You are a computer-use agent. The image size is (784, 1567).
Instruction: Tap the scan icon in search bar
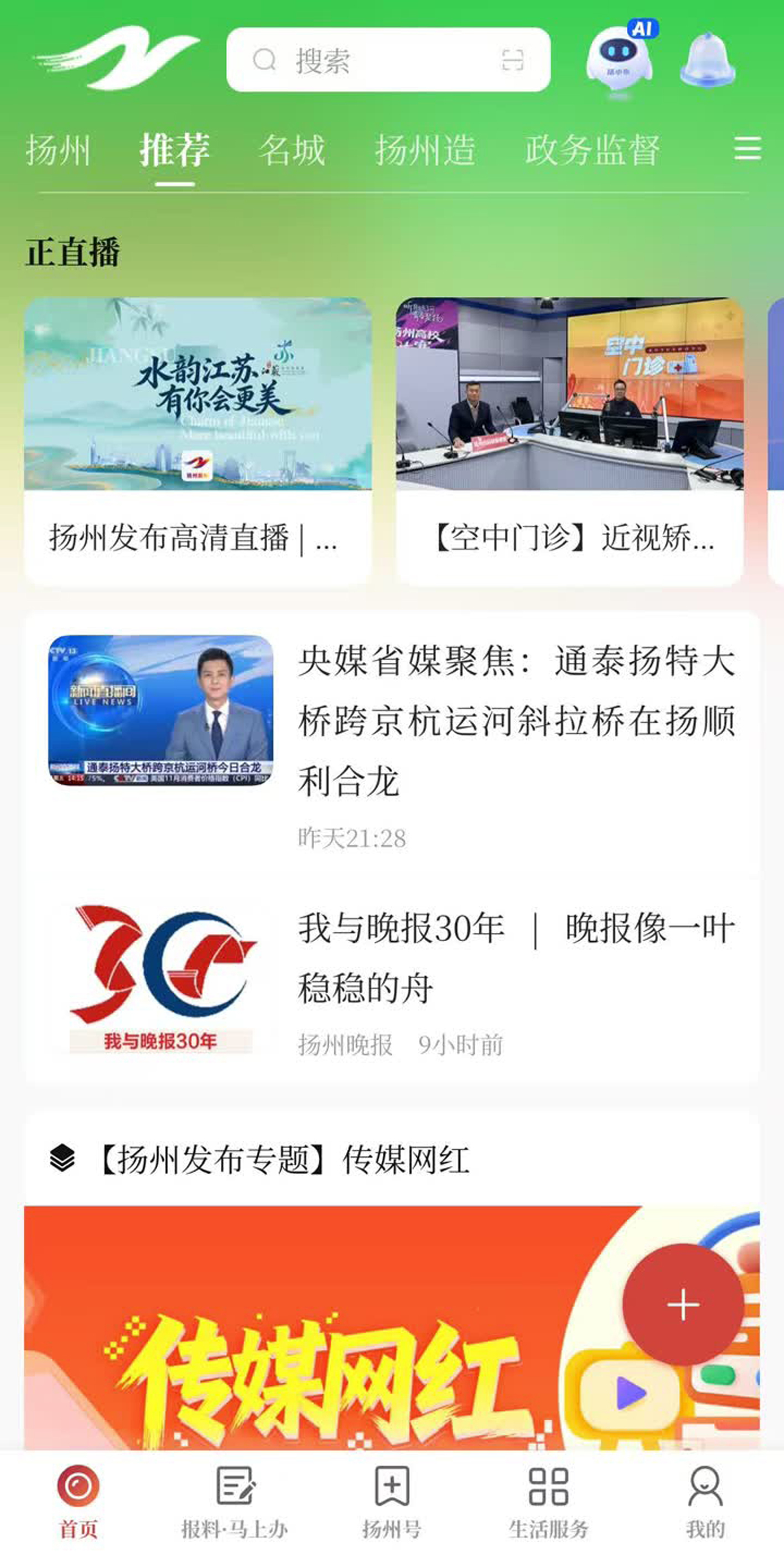[x=512, y=60]
